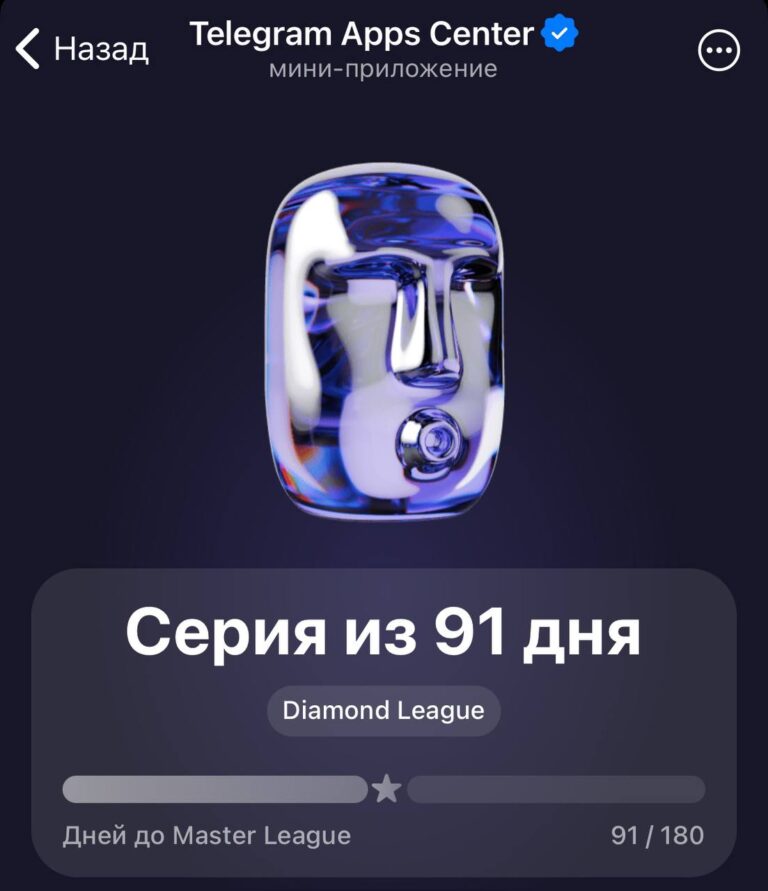
Task: Go back with the Назад button
Action: point(82,48)
